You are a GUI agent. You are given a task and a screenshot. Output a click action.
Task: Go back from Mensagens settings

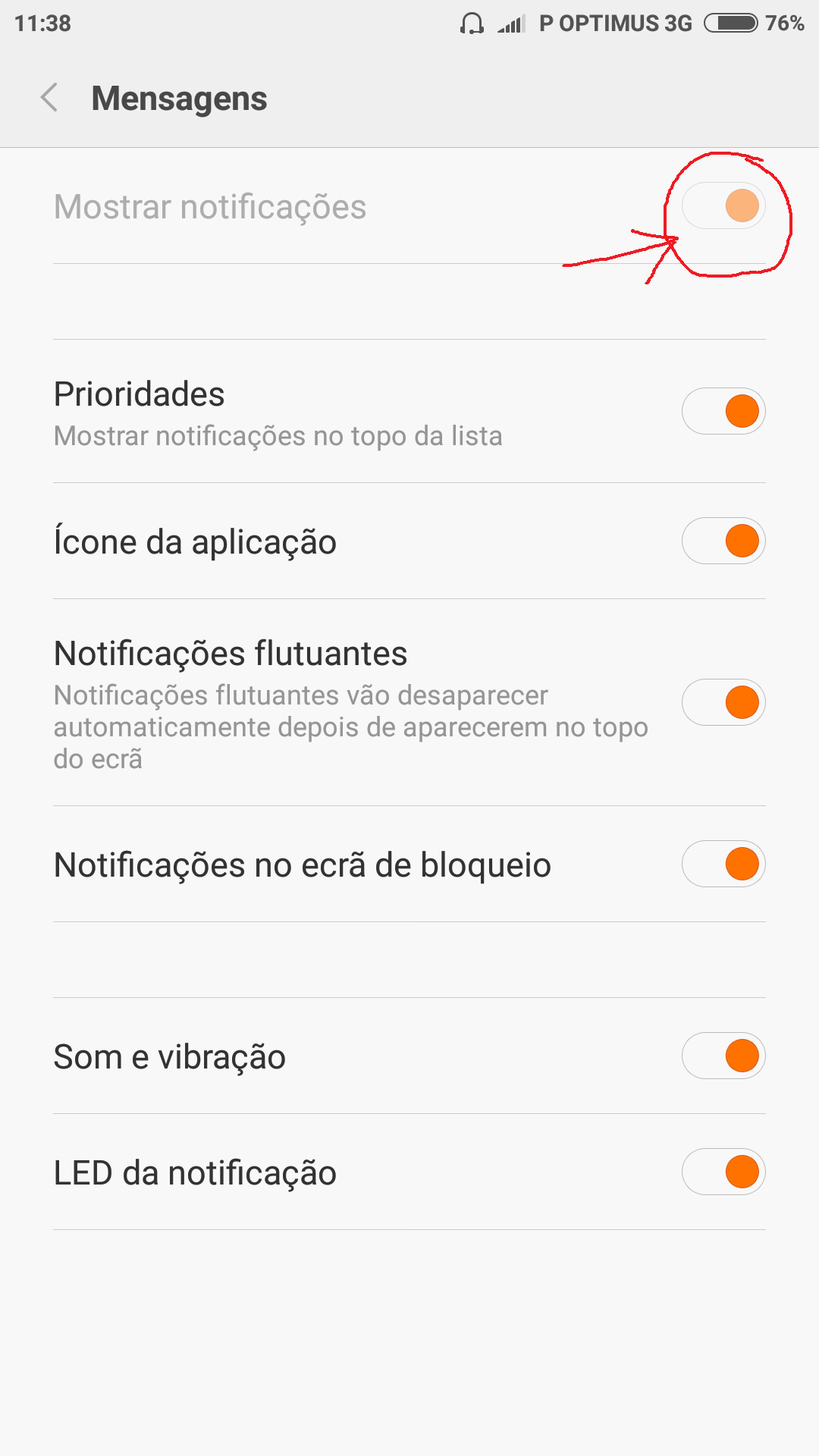(x=49, y=98)
